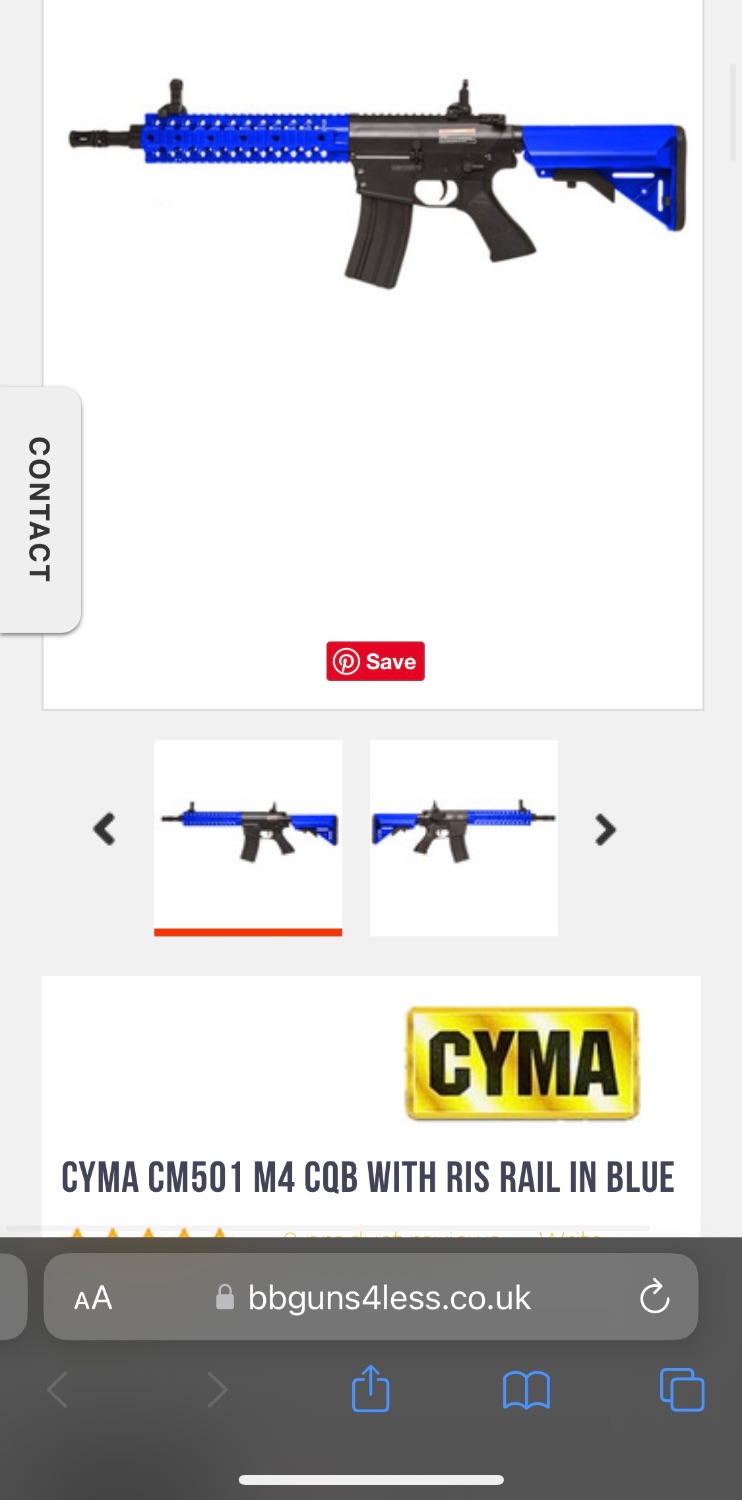Select the first blue rifle thumbnail
742x1500 pixels.
248,835
